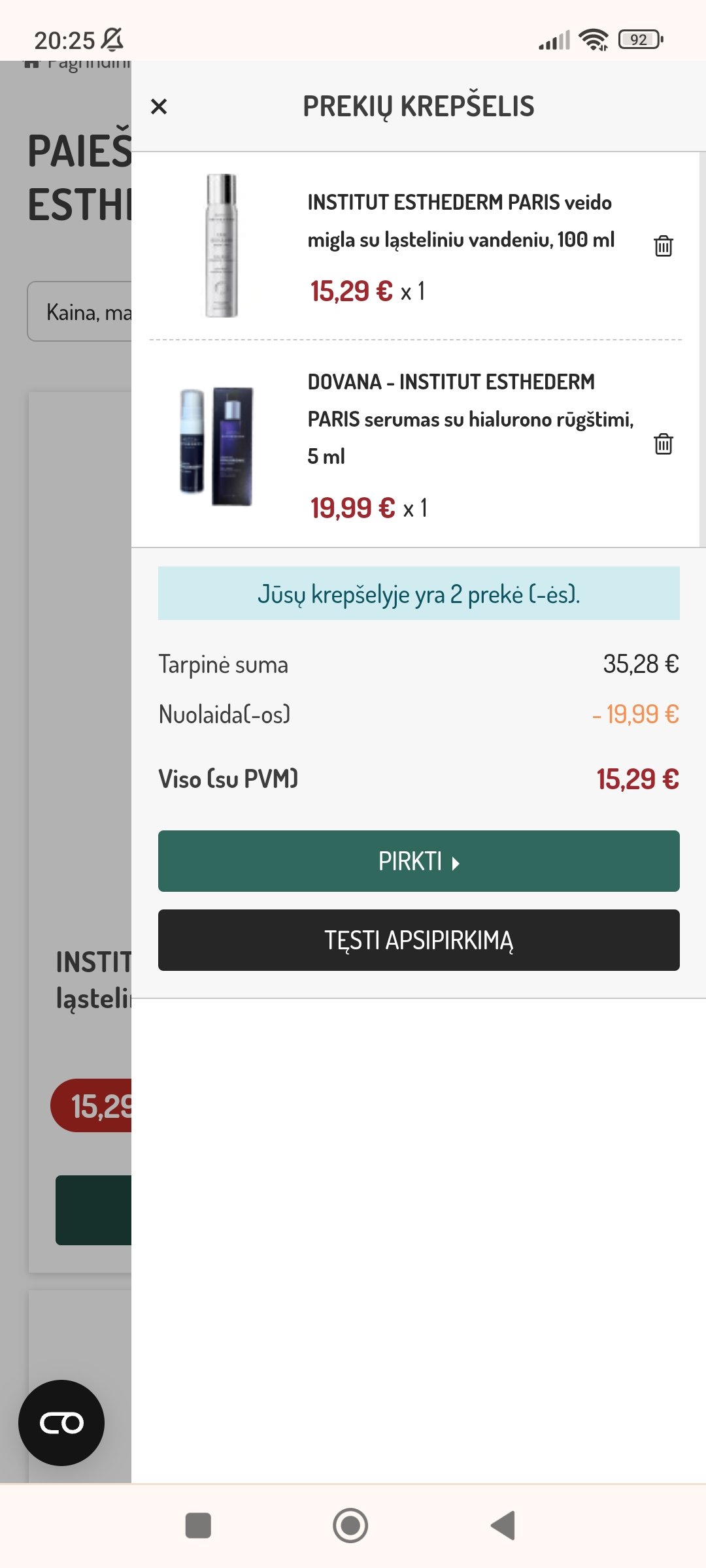The image size is (706, 1568).
Task: Open the INSTITUT ESTHEDERM veido migla title
Action: click(461, 221)
